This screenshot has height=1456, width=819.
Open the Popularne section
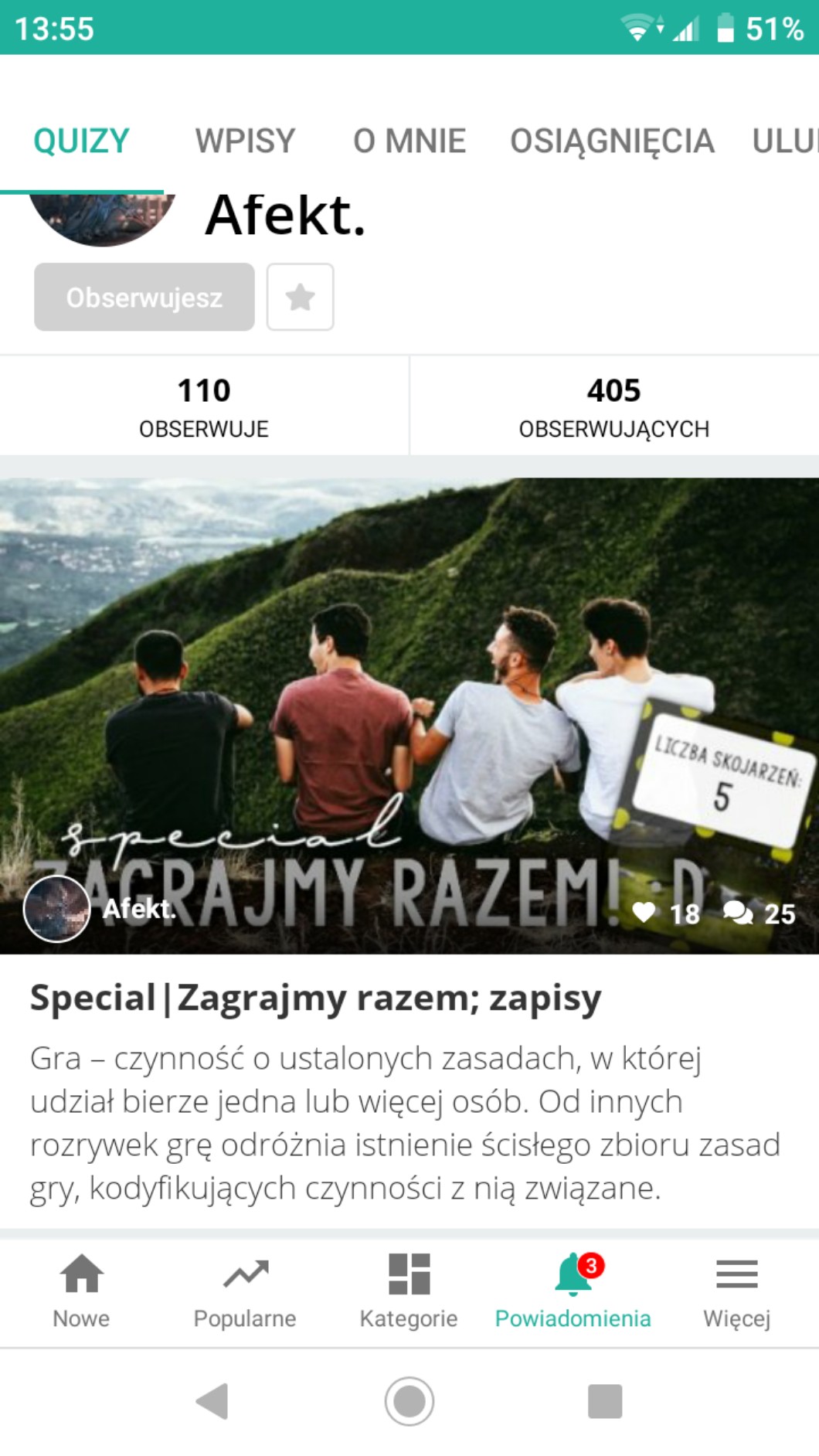(x=245, y=1291)
